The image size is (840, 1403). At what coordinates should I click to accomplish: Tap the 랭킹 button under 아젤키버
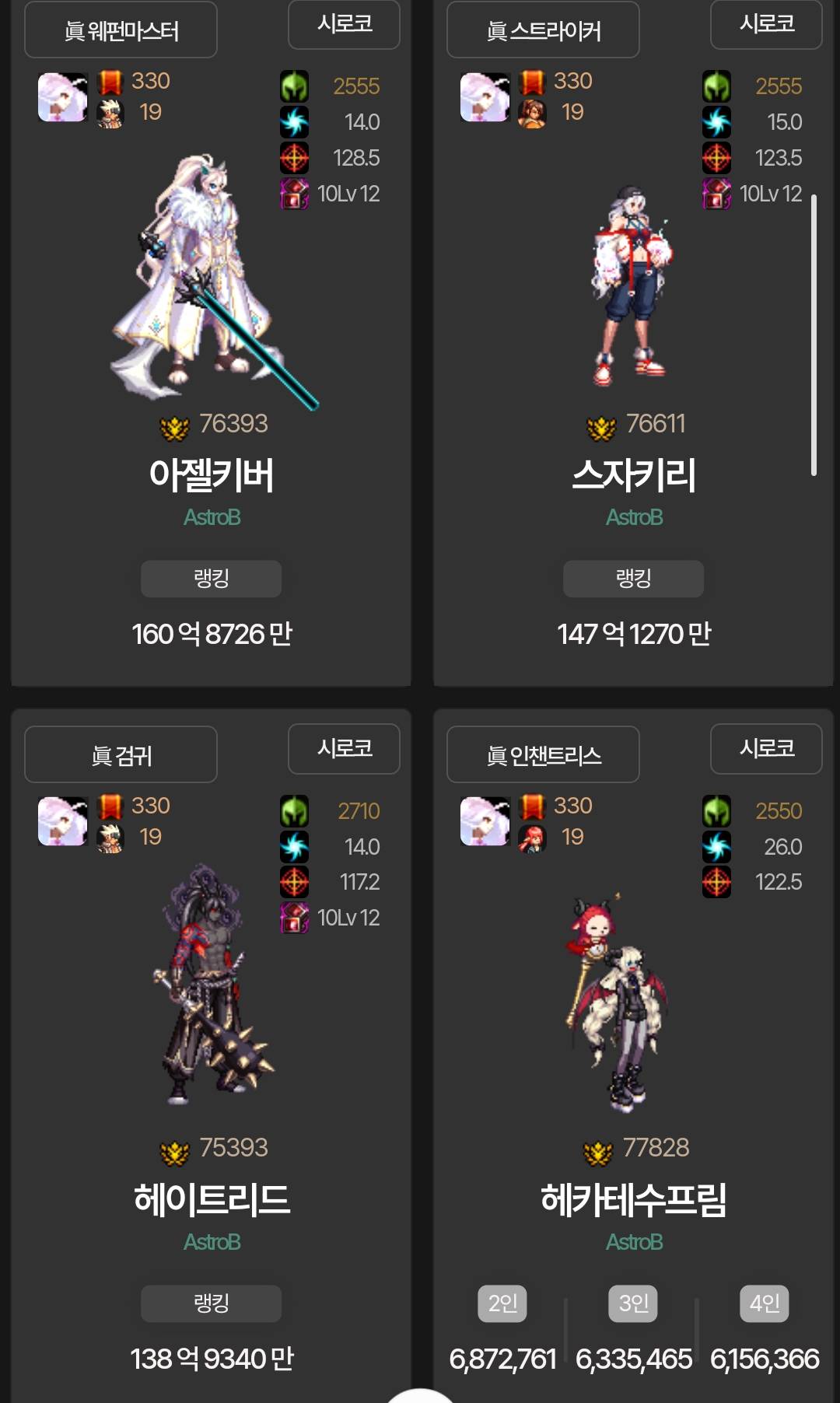pyautogui.click(x=211, y=579)
